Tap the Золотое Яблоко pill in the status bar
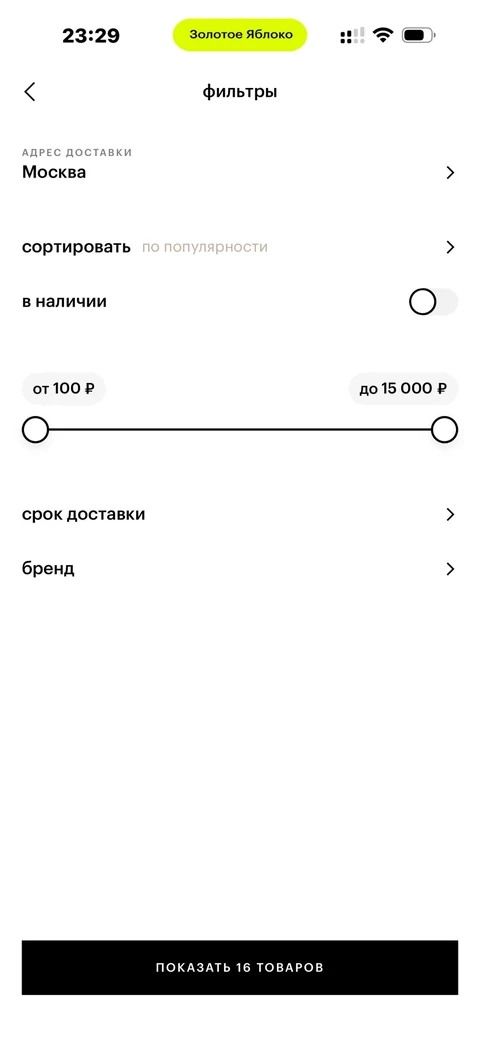 point(240,35)
